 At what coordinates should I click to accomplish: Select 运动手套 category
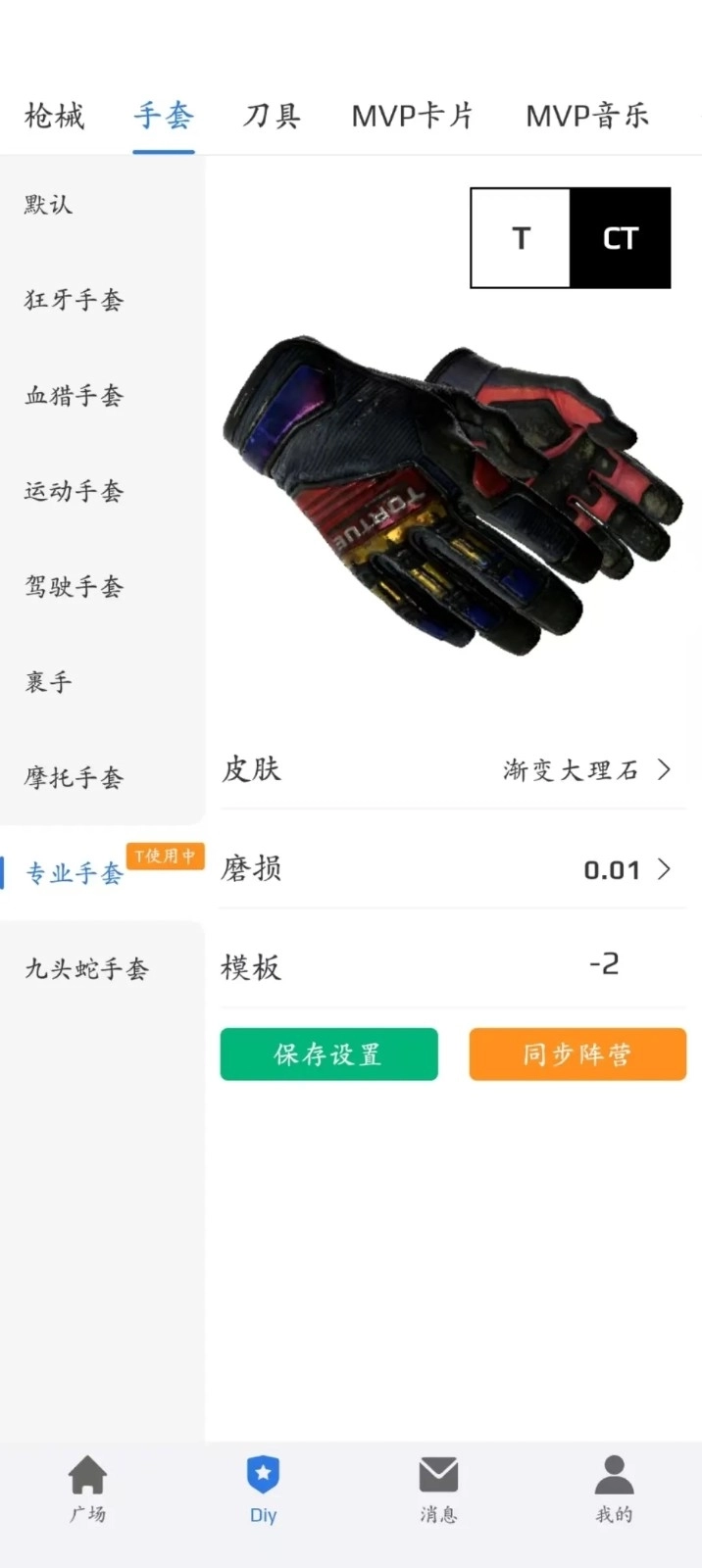pyautogui.click(x=75, y=491)
